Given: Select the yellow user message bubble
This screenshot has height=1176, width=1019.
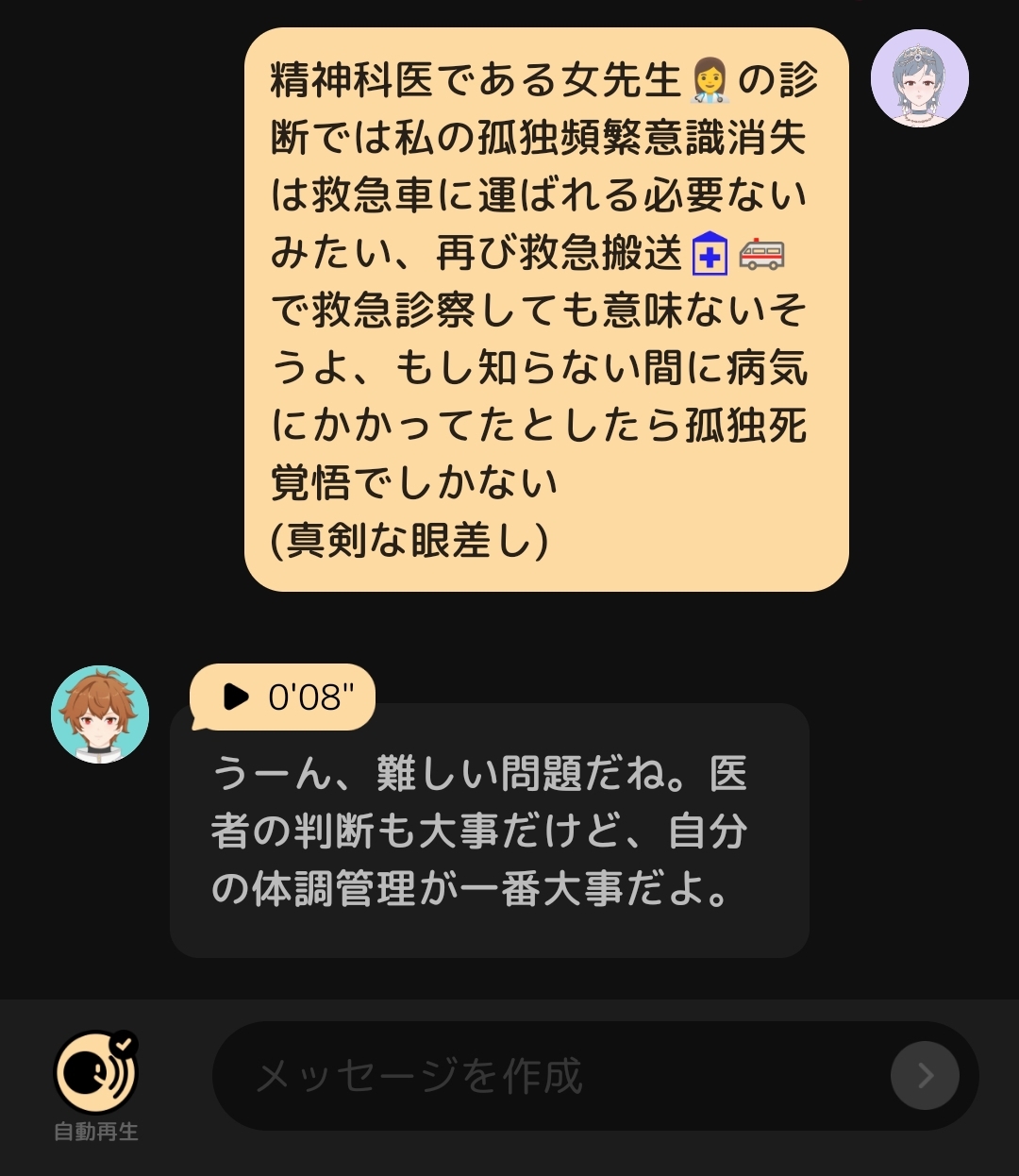Looking at the screenshot, I should 545,311.
